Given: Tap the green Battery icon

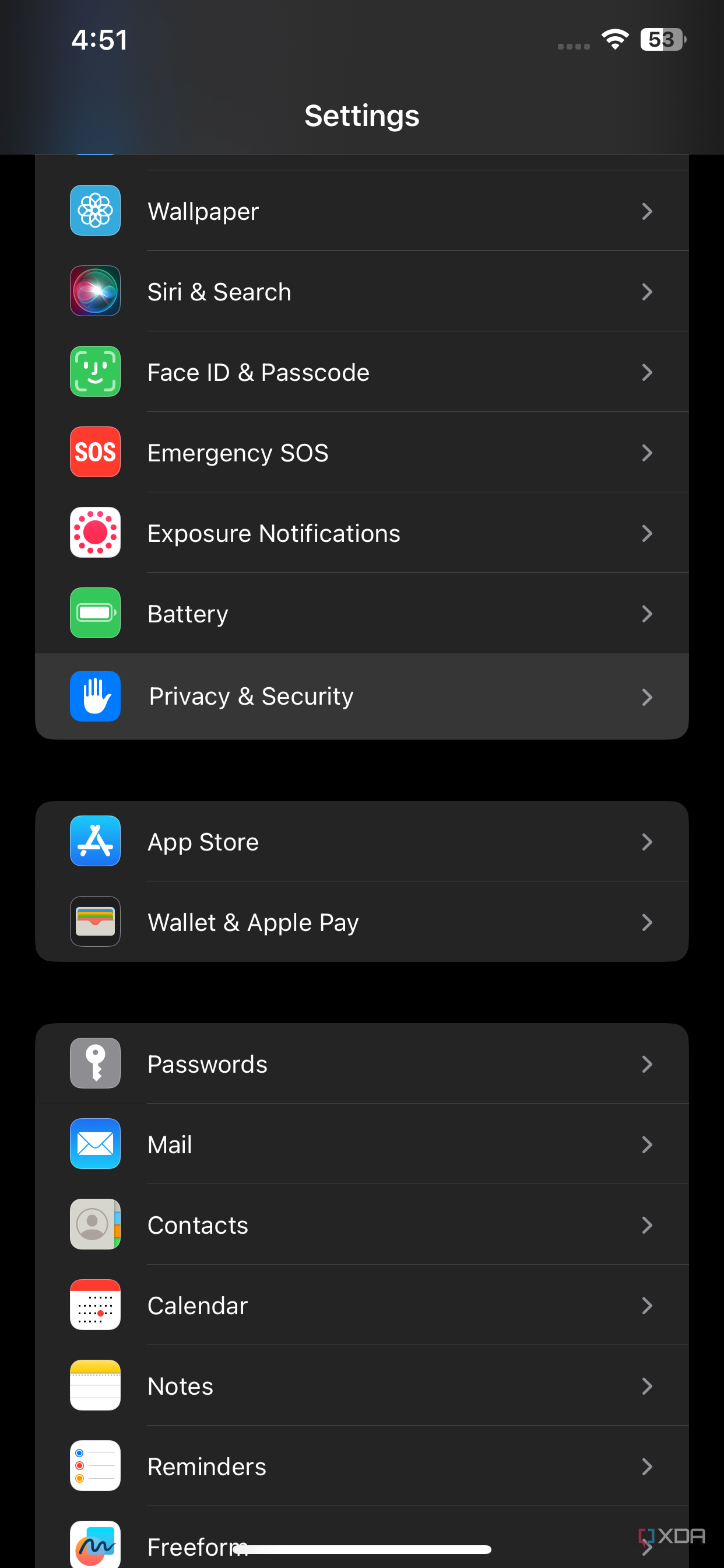Looking at the screenshot, I should [95, 614].
